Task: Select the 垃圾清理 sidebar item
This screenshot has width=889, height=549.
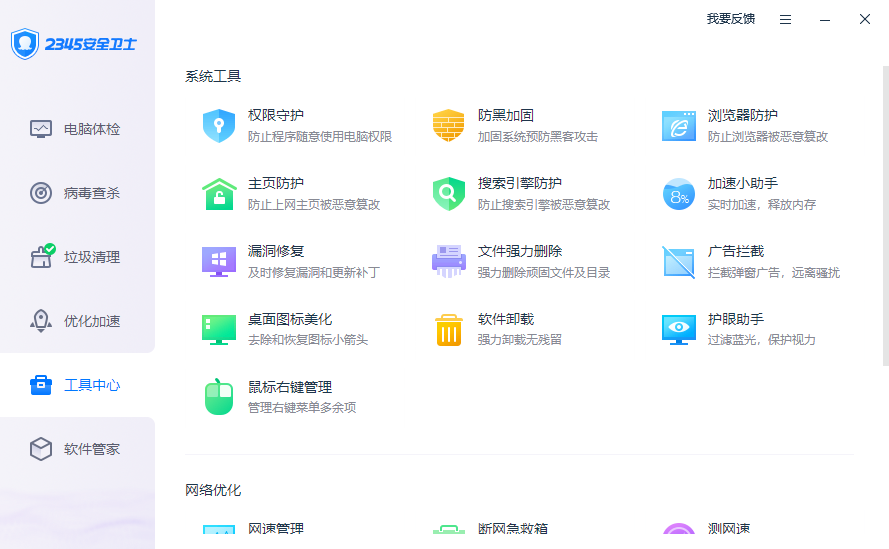Action: click(77, 257)
